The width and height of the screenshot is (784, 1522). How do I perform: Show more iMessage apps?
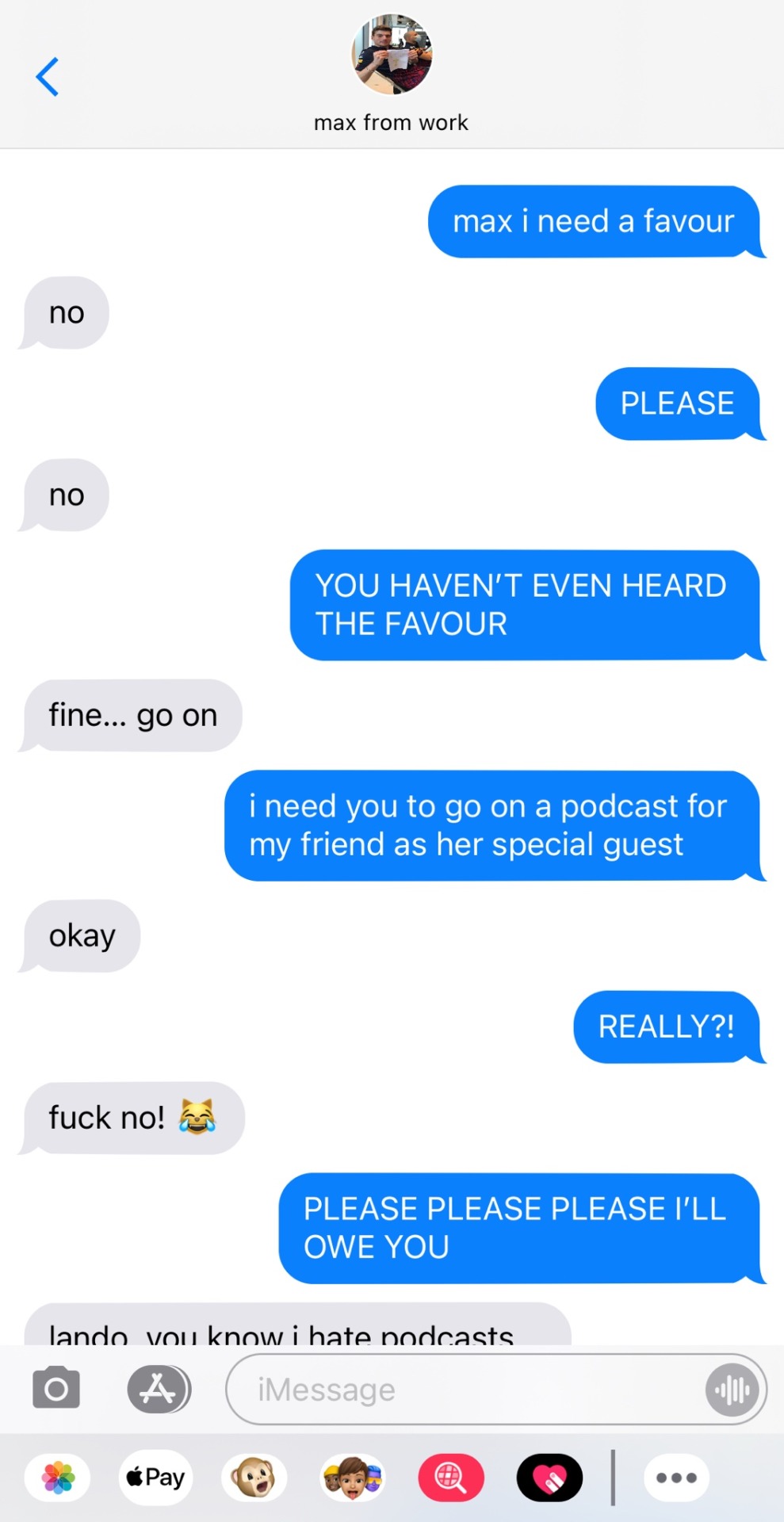click(676, 1478)
